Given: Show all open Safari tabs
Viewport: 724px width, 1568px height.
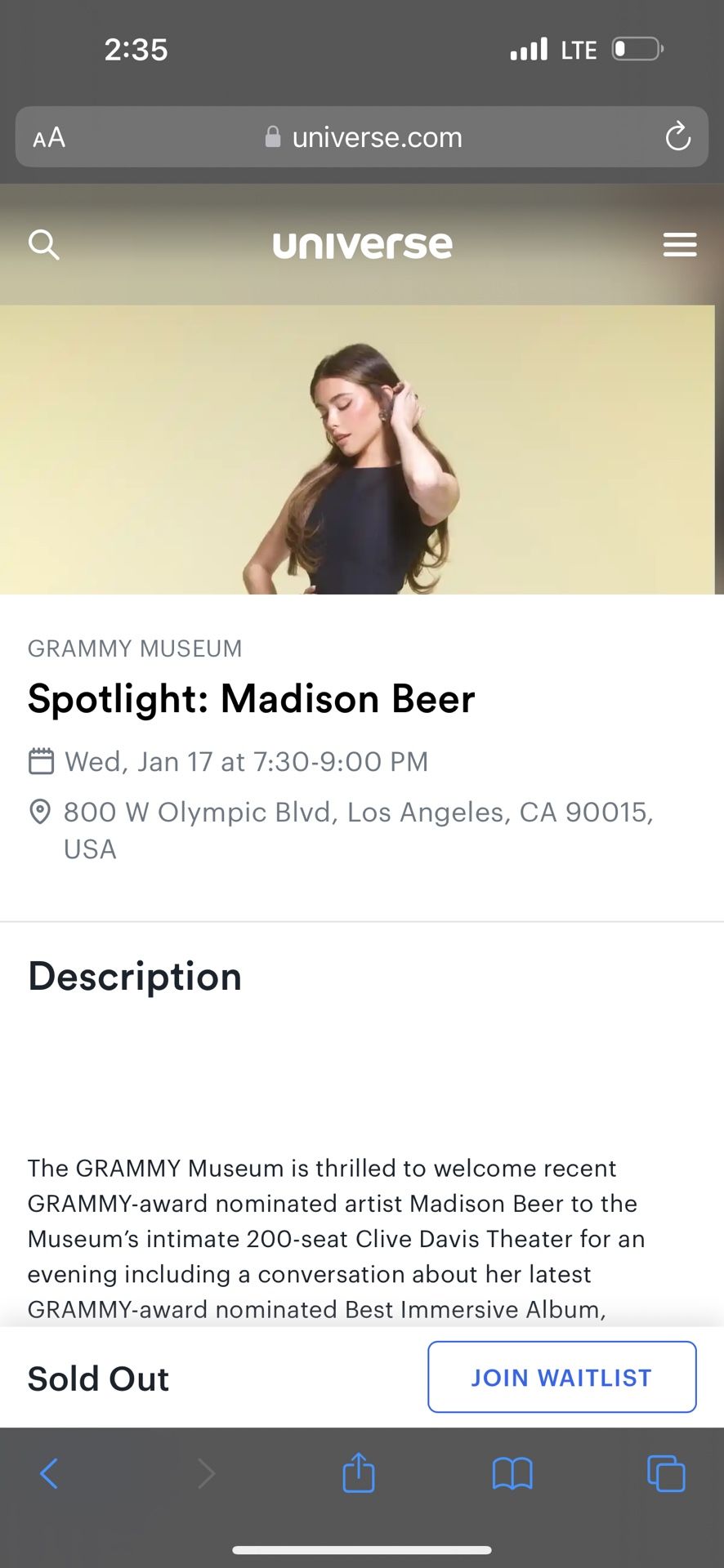Looking at the screenshot, I should point(666,1473).
